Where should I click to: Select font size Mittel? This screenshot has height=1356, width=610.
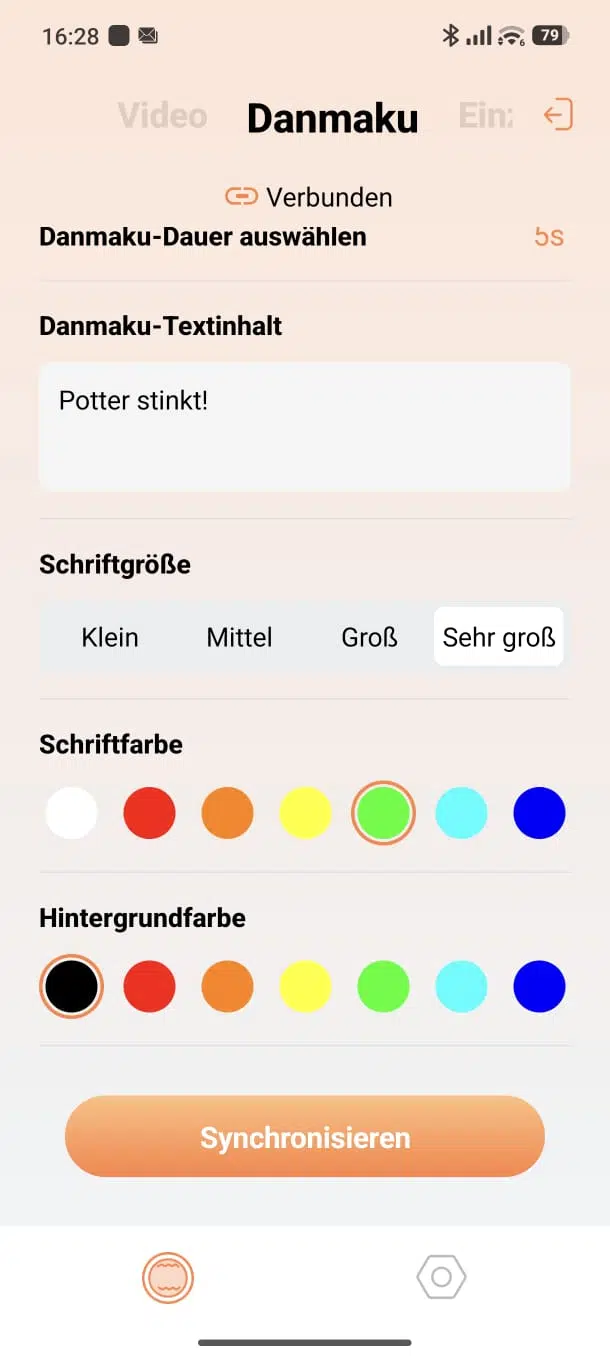(x=240, y=637)
